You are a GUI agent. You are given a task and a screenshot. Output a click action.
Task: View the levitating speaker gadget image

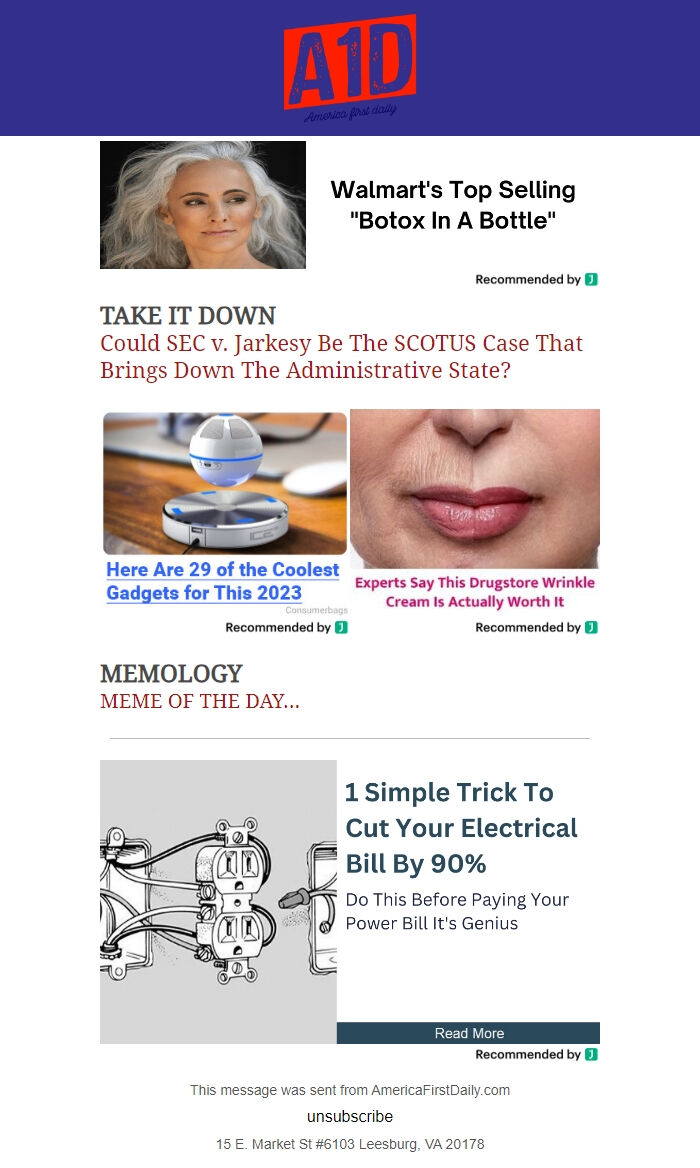225,482
